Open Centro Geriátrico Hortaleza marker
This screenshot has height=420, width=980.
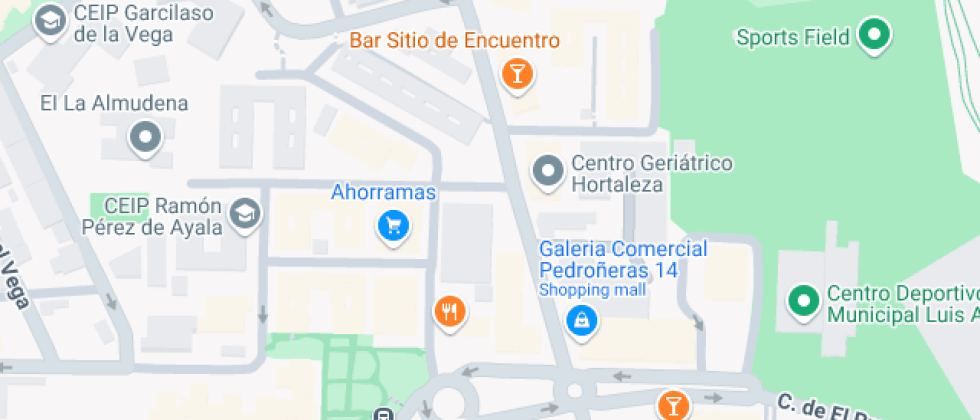tap(547, 172)
